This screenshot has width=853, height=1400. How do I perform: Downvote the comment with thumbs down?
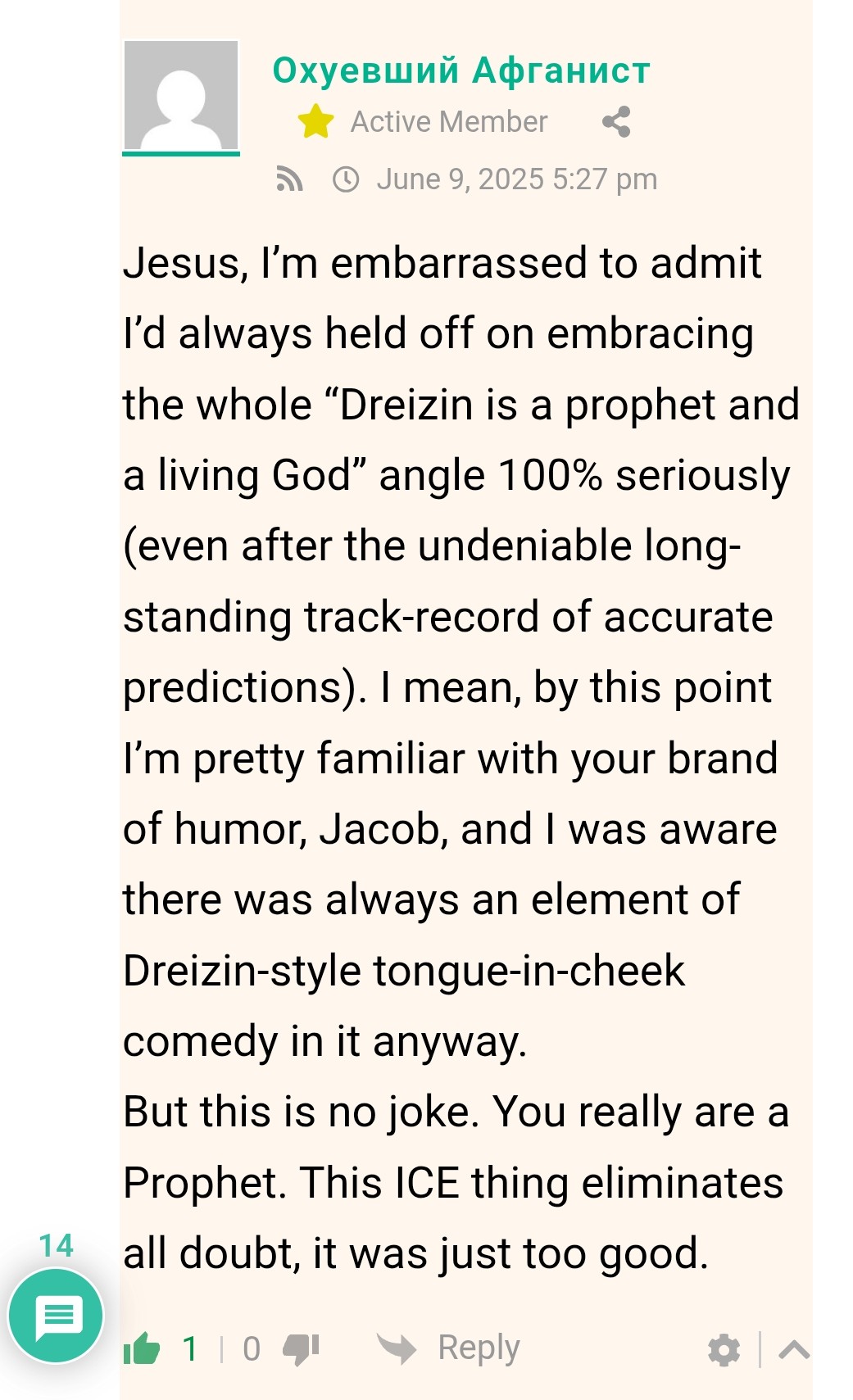(301, 1348)
